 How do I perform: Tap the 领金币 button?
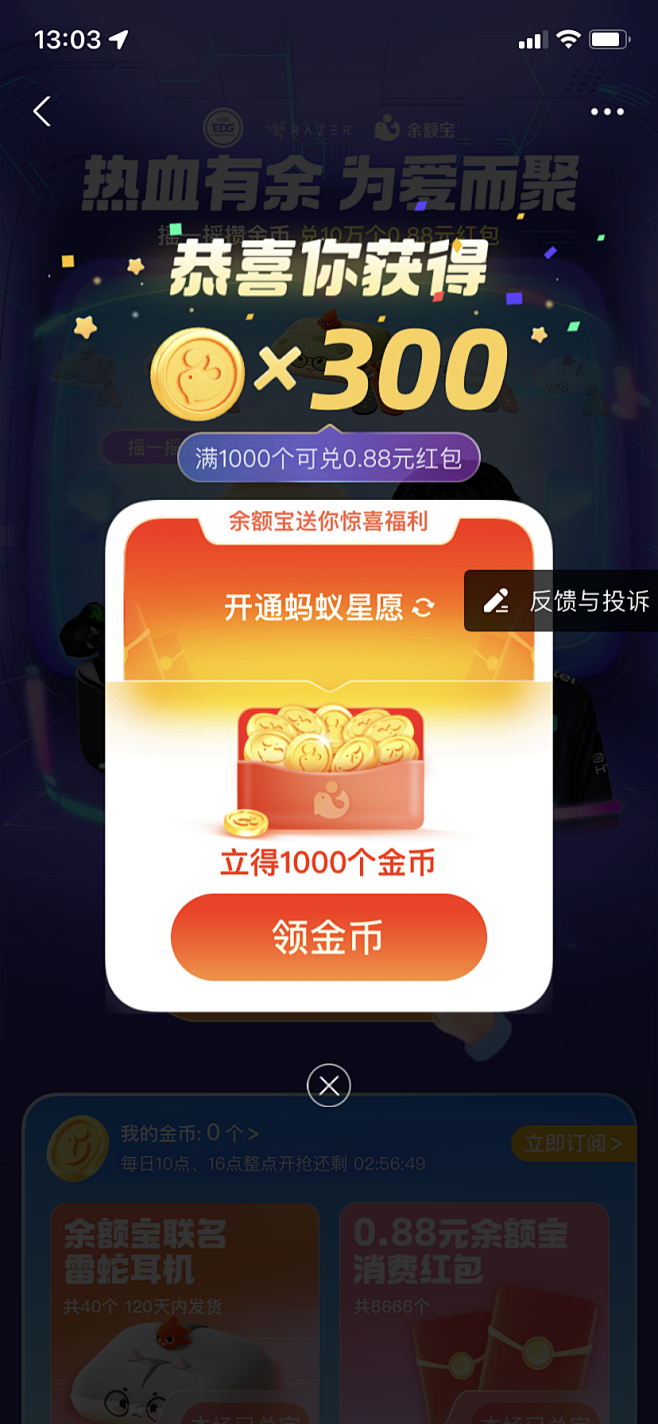(329, 938)
